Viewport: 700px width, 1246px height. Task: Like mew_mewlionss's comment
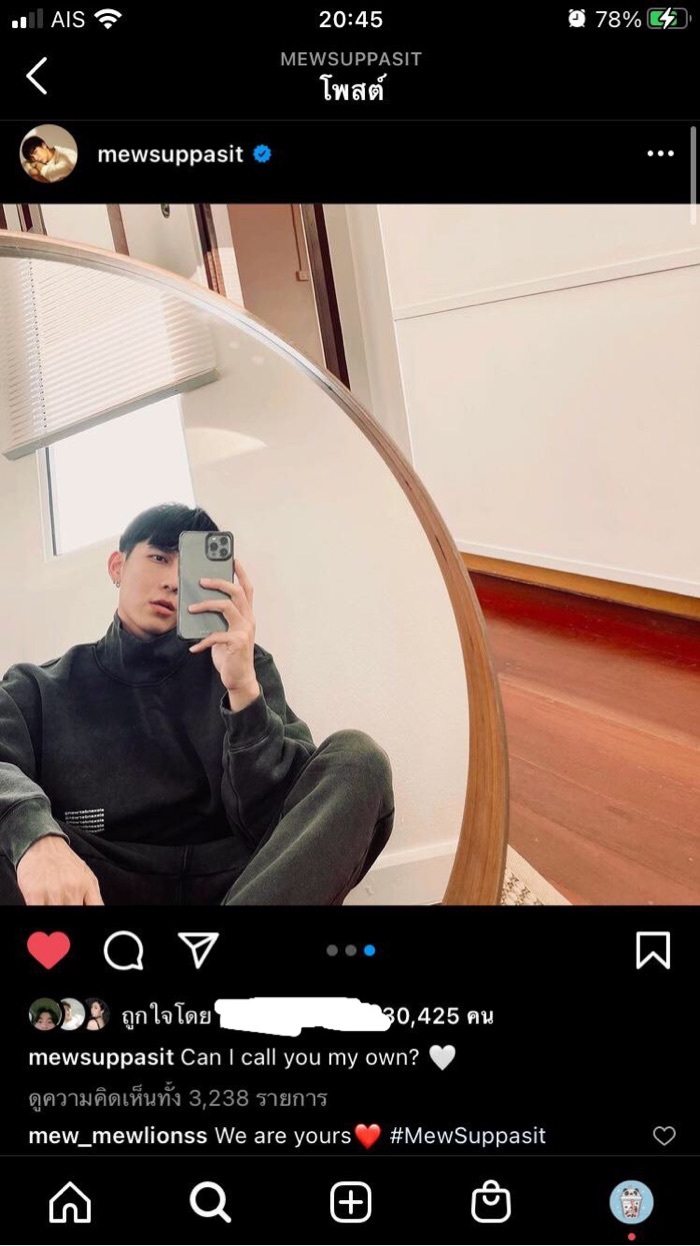click(664, 1135)
